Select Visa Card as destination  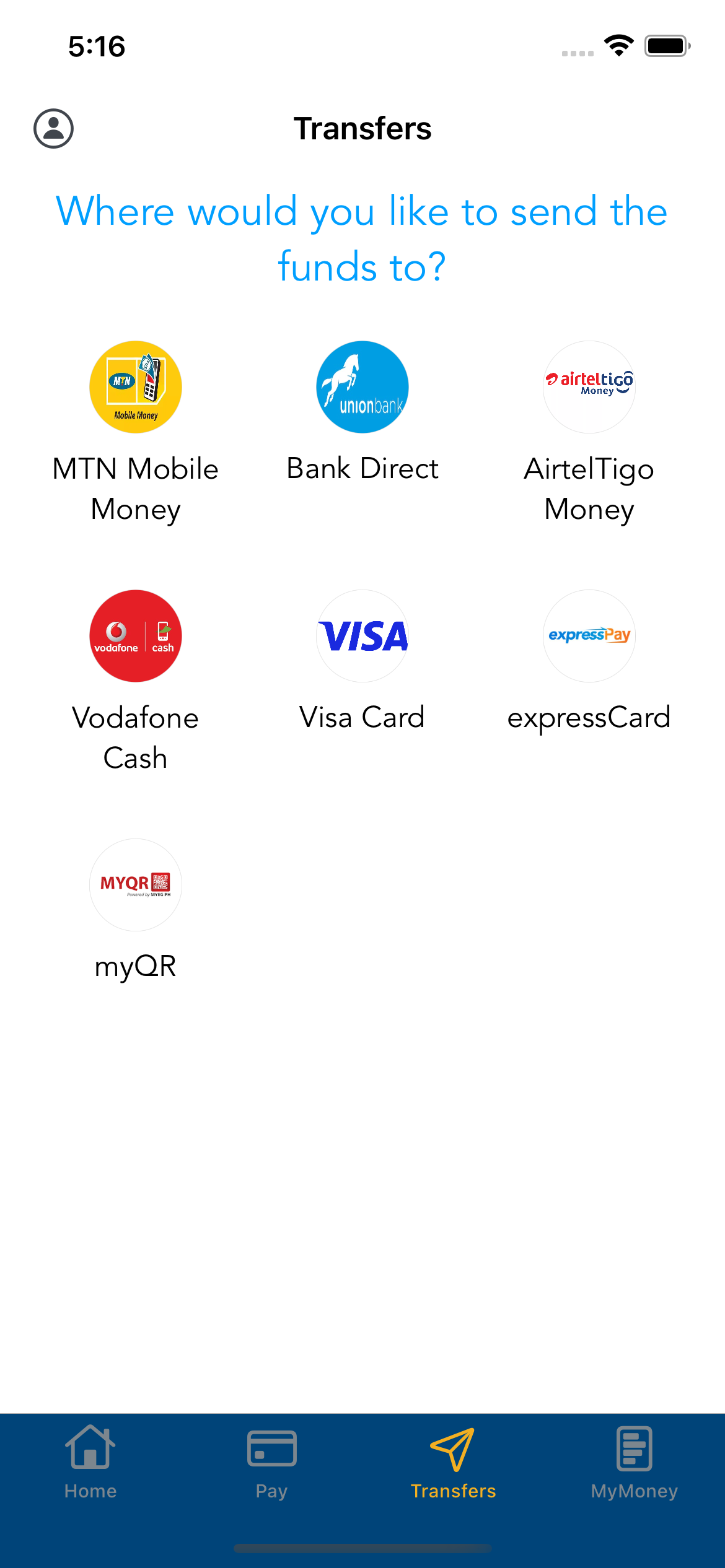click(x=362, y=637)
